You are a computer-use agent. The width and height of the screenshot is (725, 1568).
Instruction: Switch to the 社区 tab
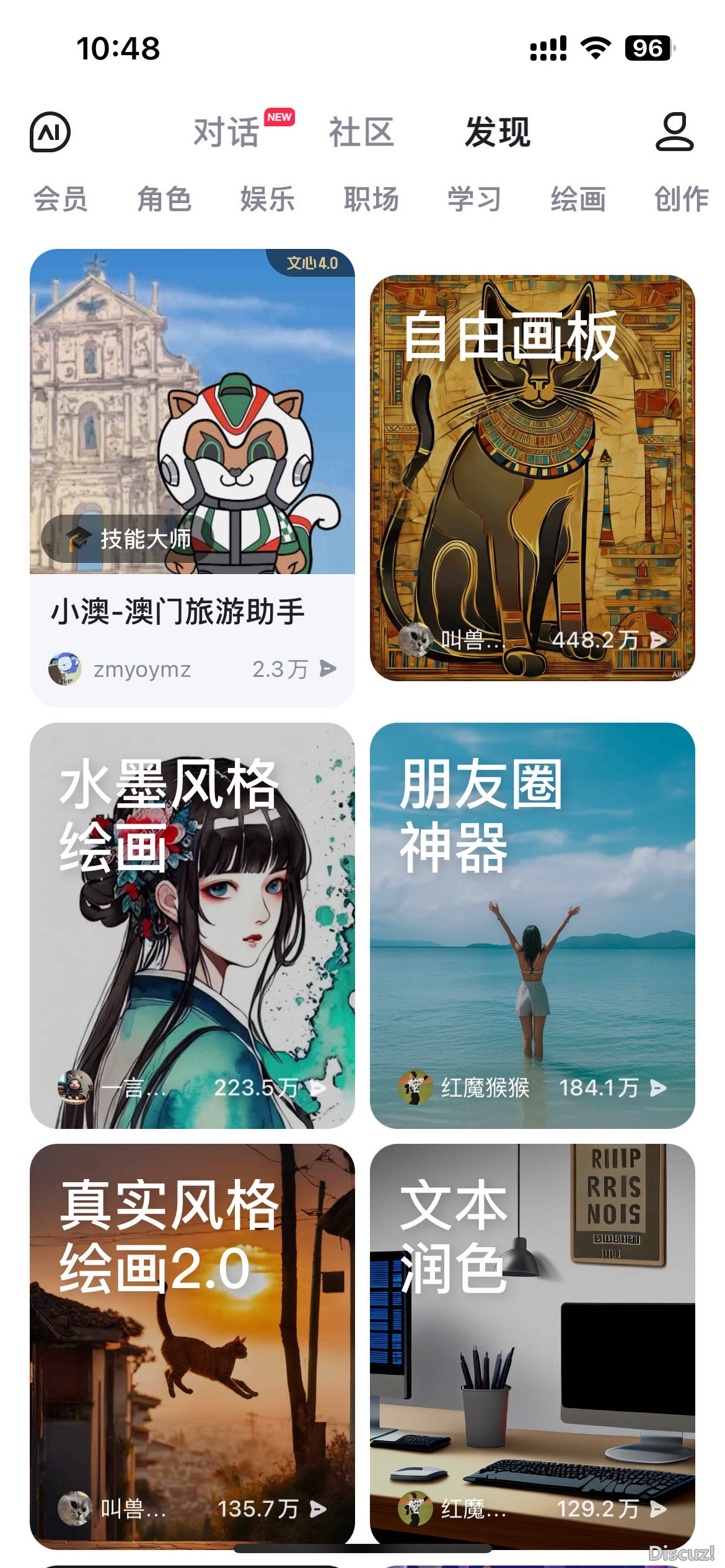[x=361, y=132]
